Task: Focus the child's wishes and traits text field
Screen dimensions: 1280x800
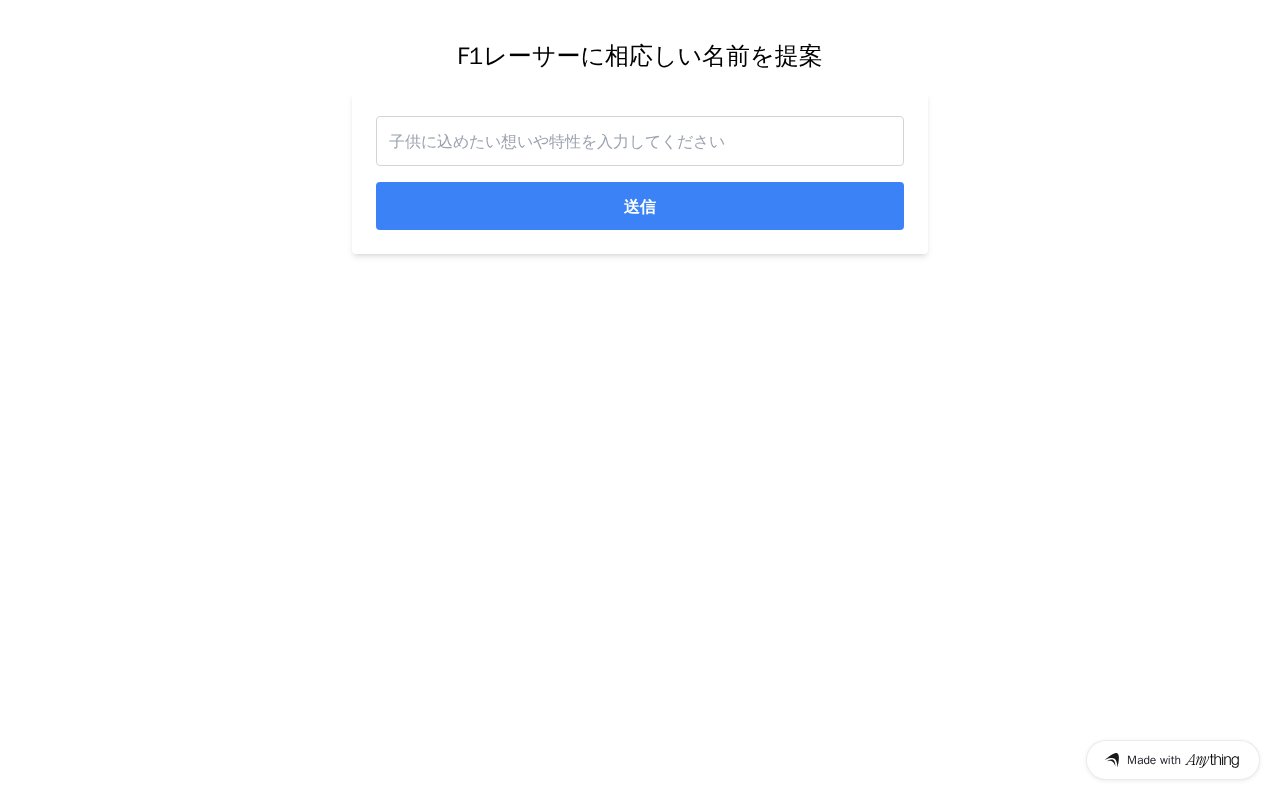Action: (640, 141)
